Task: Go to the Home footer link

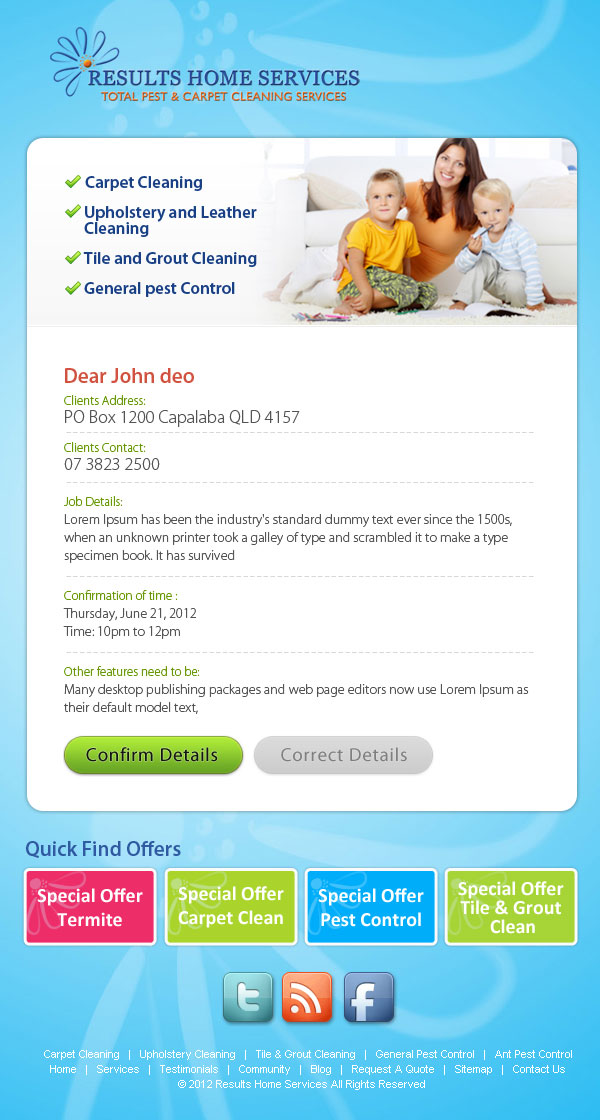Action: (63, 1069)
